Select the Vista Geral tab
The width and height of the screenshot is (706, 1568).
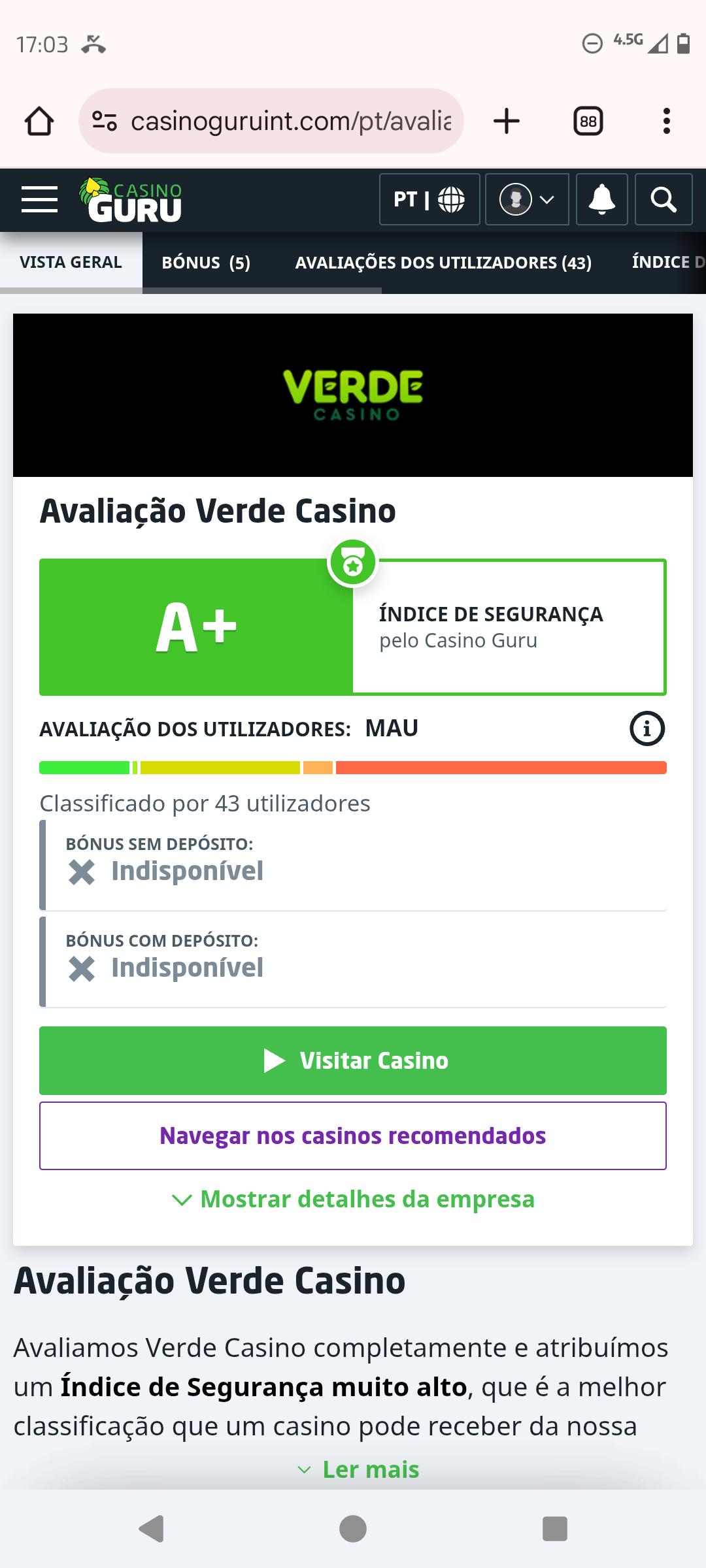[x=71, y=263]
